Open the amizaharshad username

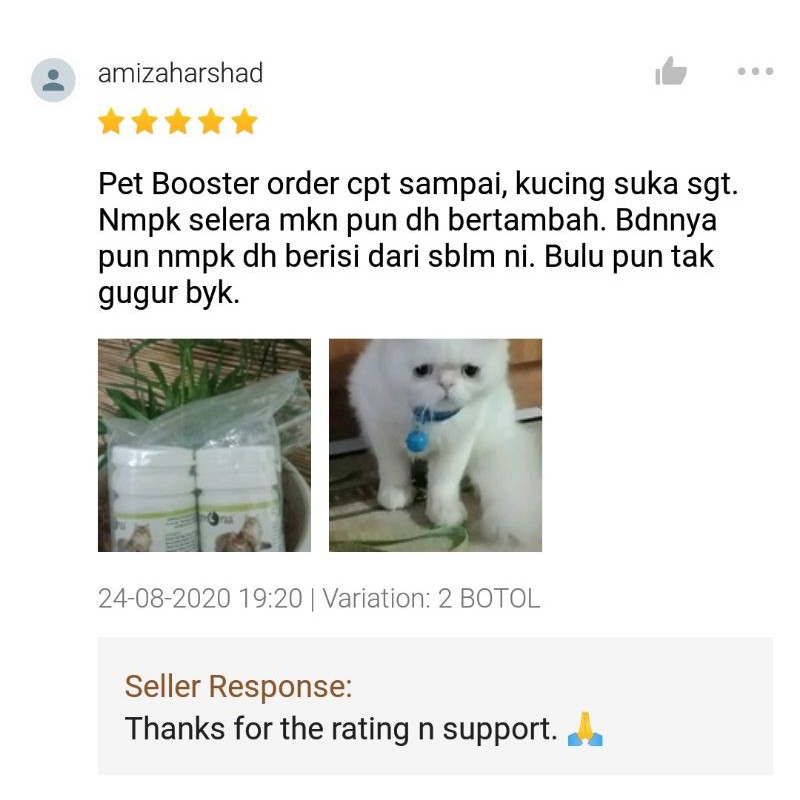(x=181, y=73)
